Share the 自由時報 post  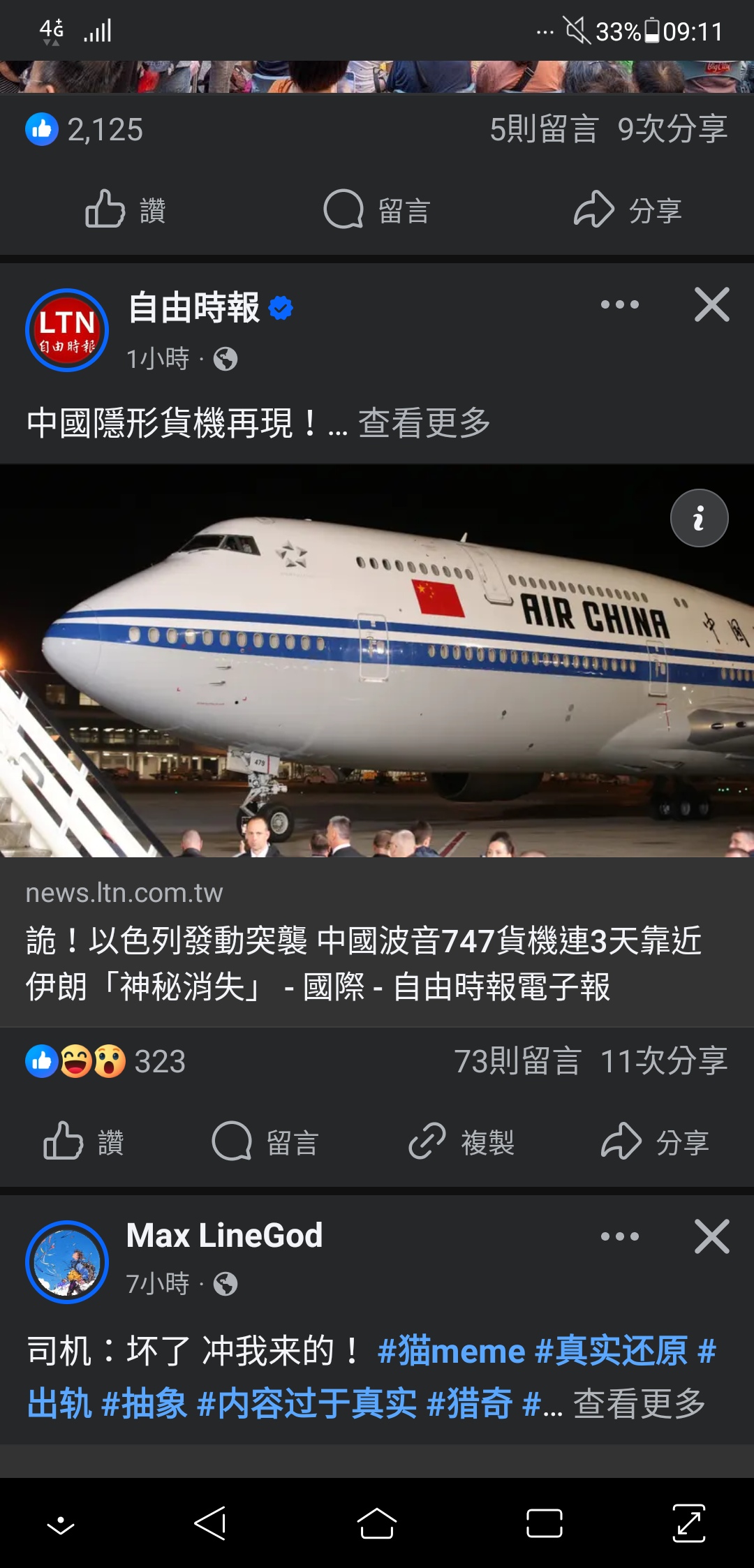pyautogui.click(x=655, y=1142)
